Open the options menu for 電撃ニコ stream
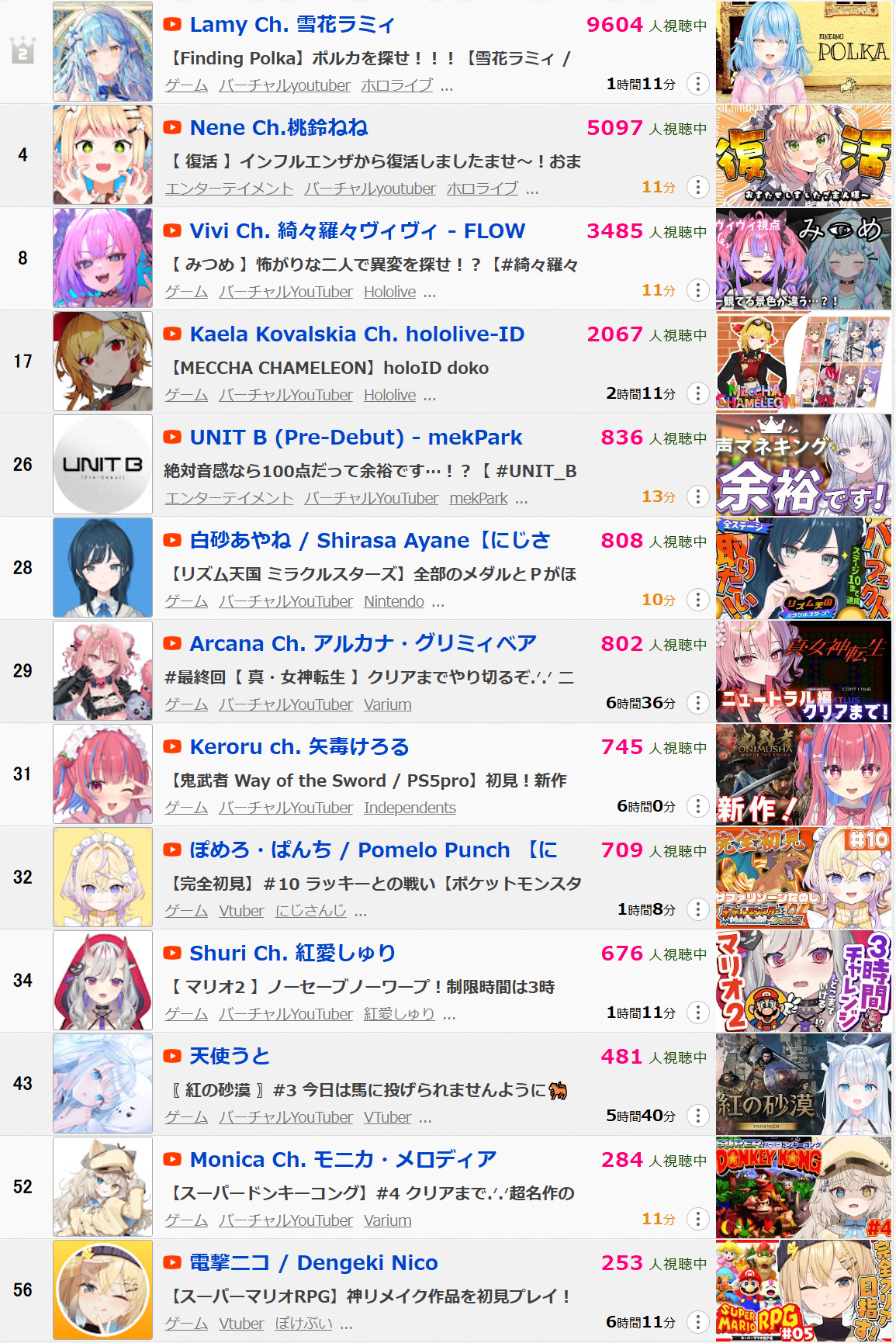Screen dimensions: 896x1343 click(697, 1322)
